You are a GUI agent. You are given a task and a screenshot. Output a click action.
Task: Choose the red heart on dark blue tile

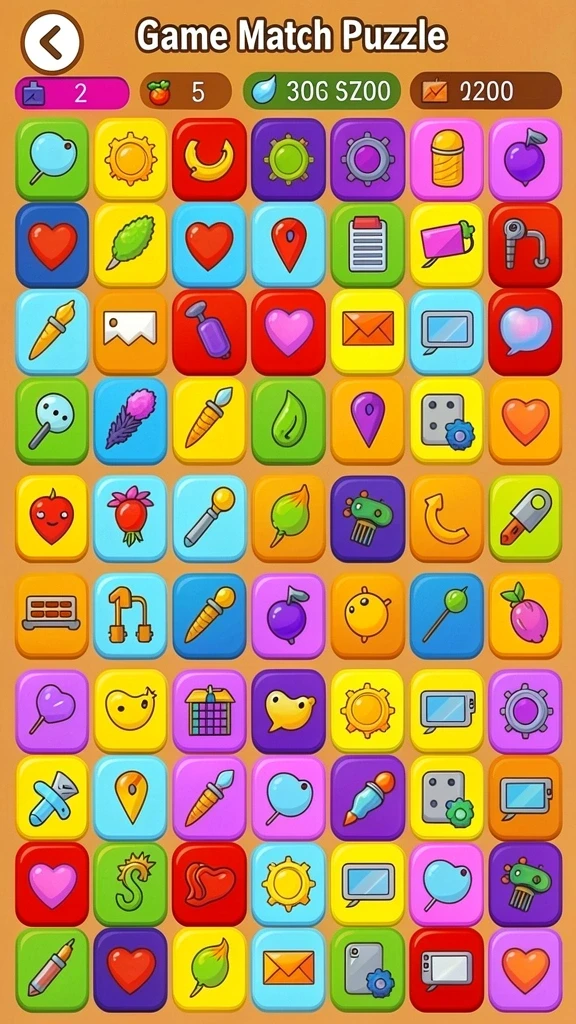[52, 244]
